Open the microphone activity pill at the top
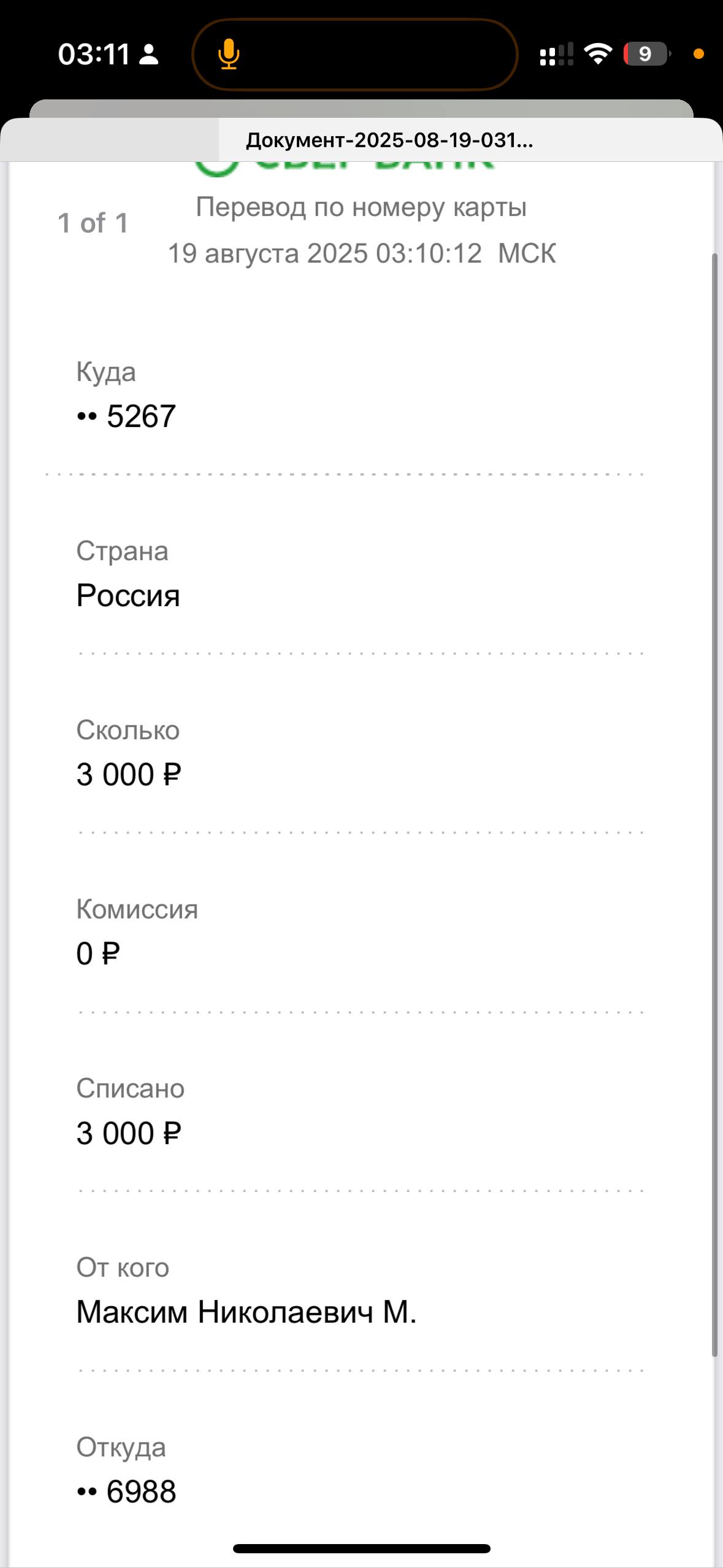 pos(355,55)
